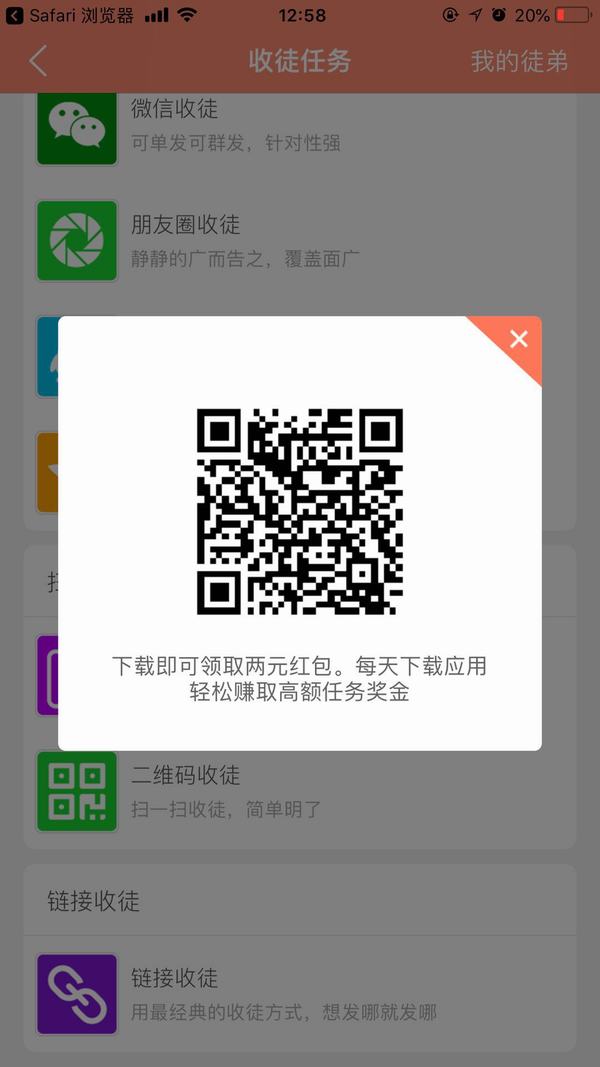600x1067 pixels.
Task: Choose 朋友圈收徒 option
Action: [x=300, y=240]
